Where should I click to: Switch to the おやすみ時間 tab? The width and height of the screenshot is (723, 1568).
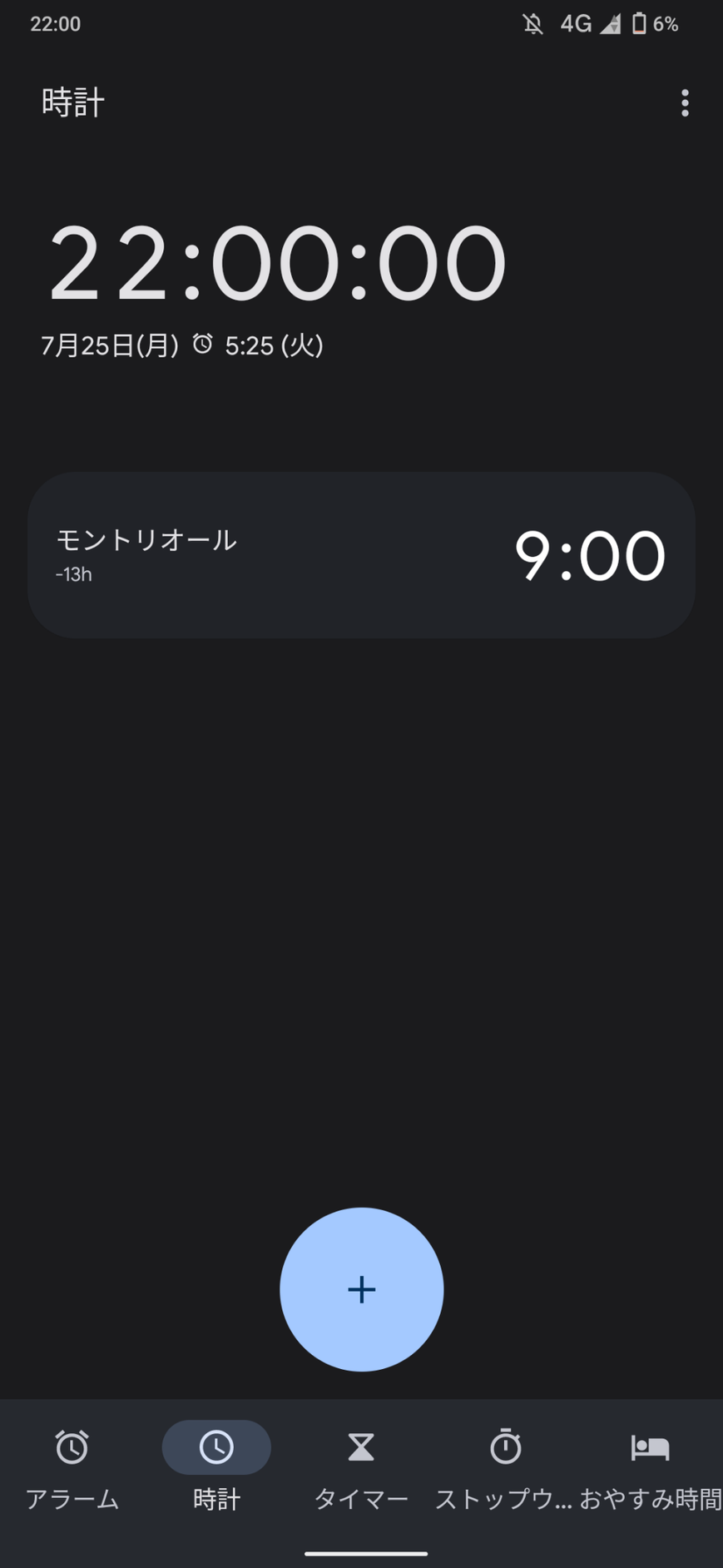click(650, 1469)
